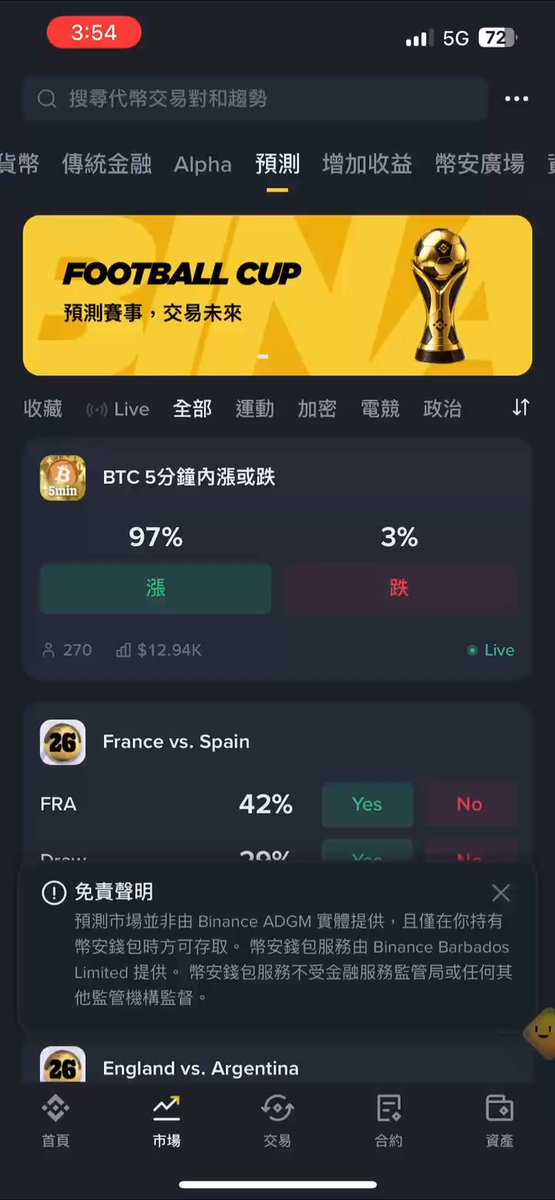The width and height of the screenshot is (555, 1200).
Task: Open the three-dot overflow menu
Action: coord(516,99)
